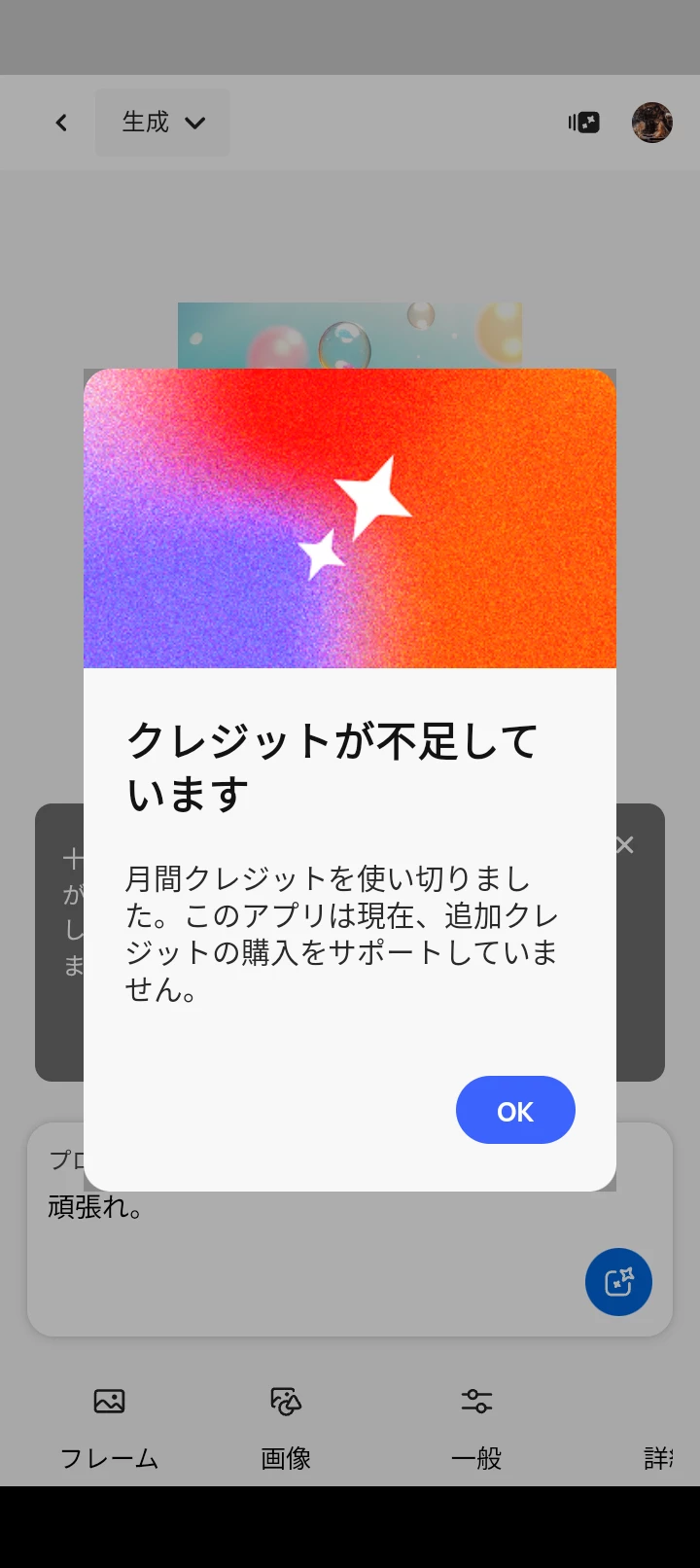This screenshot has height=1568, width=700.
Task: Go back with the top-left arrow
Action: 61,123
